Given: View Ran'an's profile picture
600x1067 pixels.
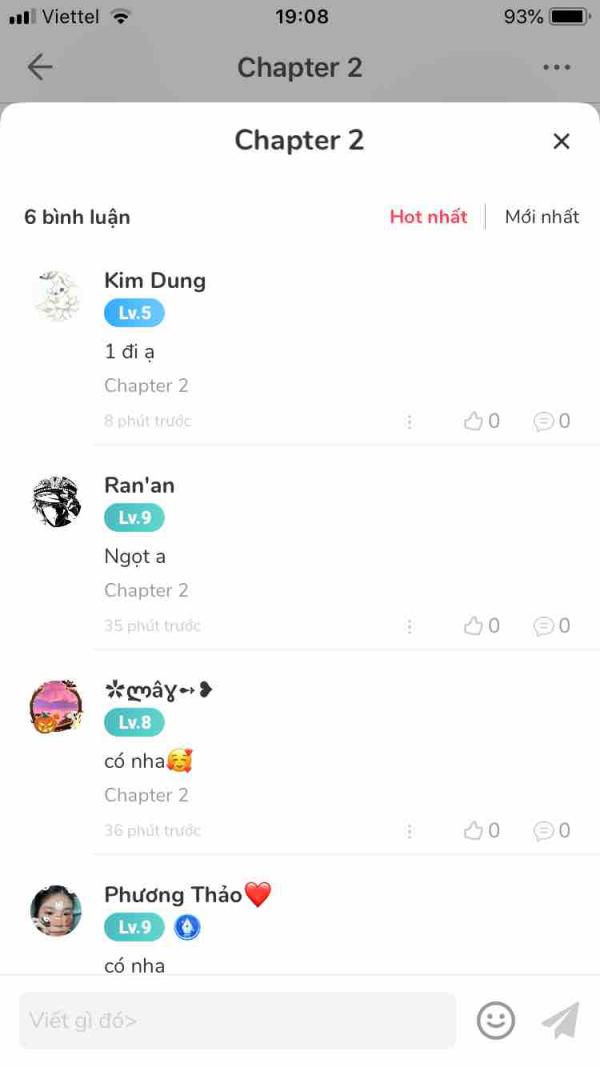Looking at the screenshot, I should (x=56, y=501).
